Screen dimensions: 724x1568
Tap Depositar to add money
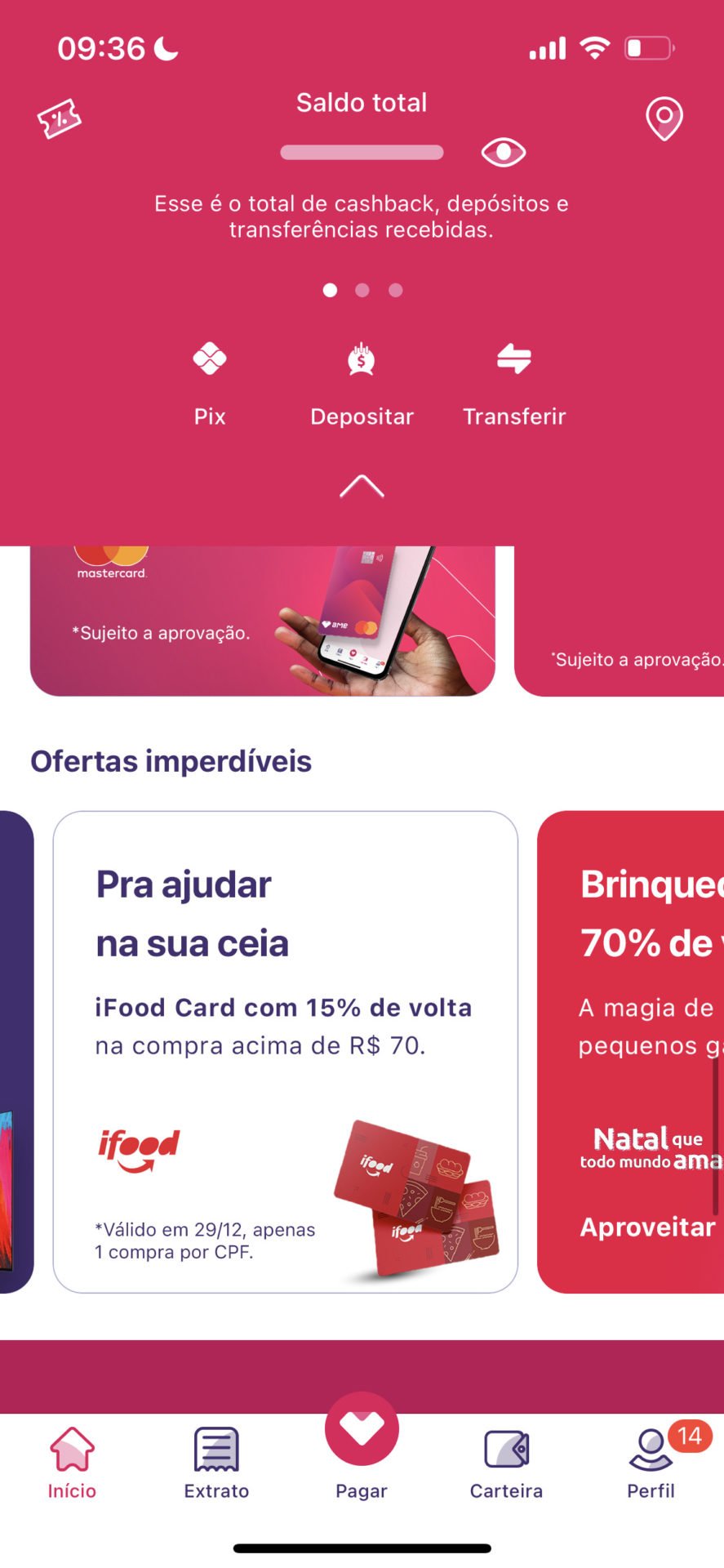click(x=362, y=382)
